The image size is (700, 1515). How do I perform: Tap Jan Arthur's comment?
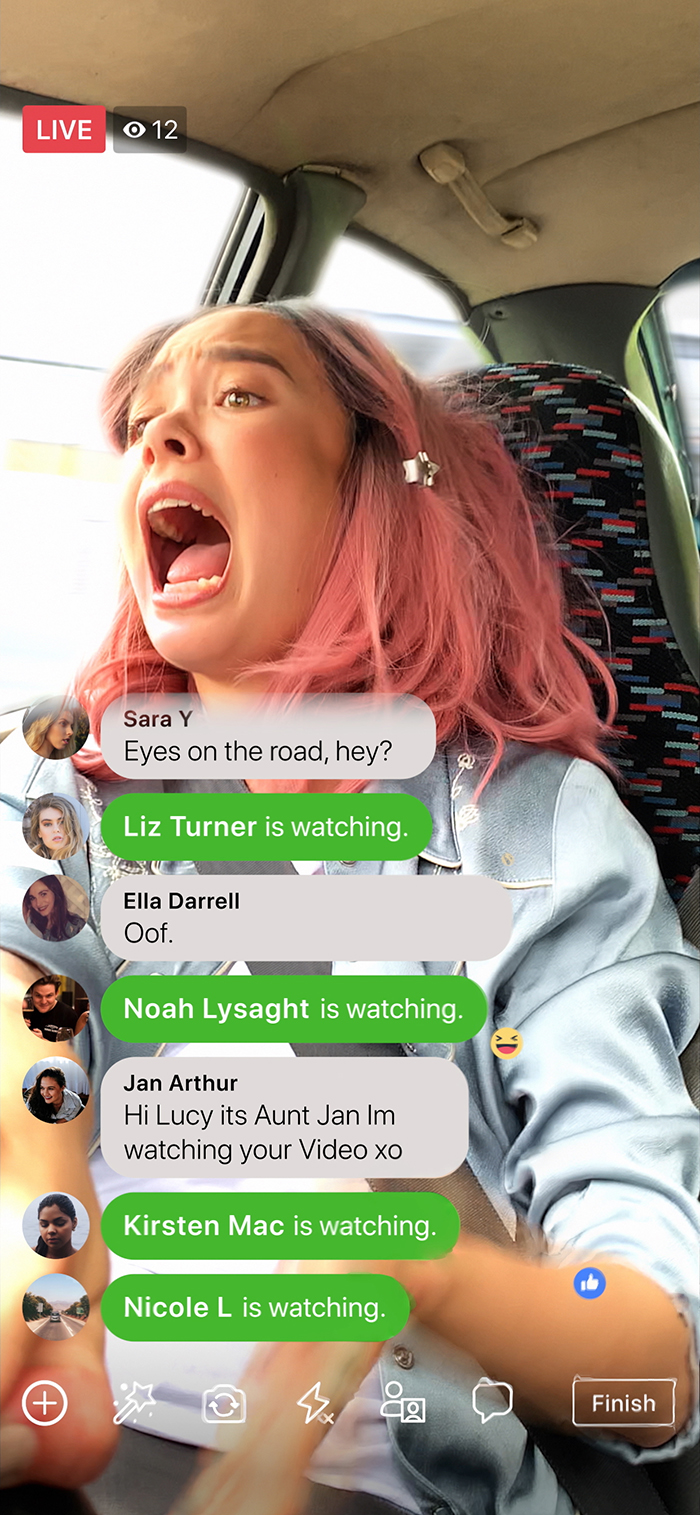click(x=284, y=1117)
